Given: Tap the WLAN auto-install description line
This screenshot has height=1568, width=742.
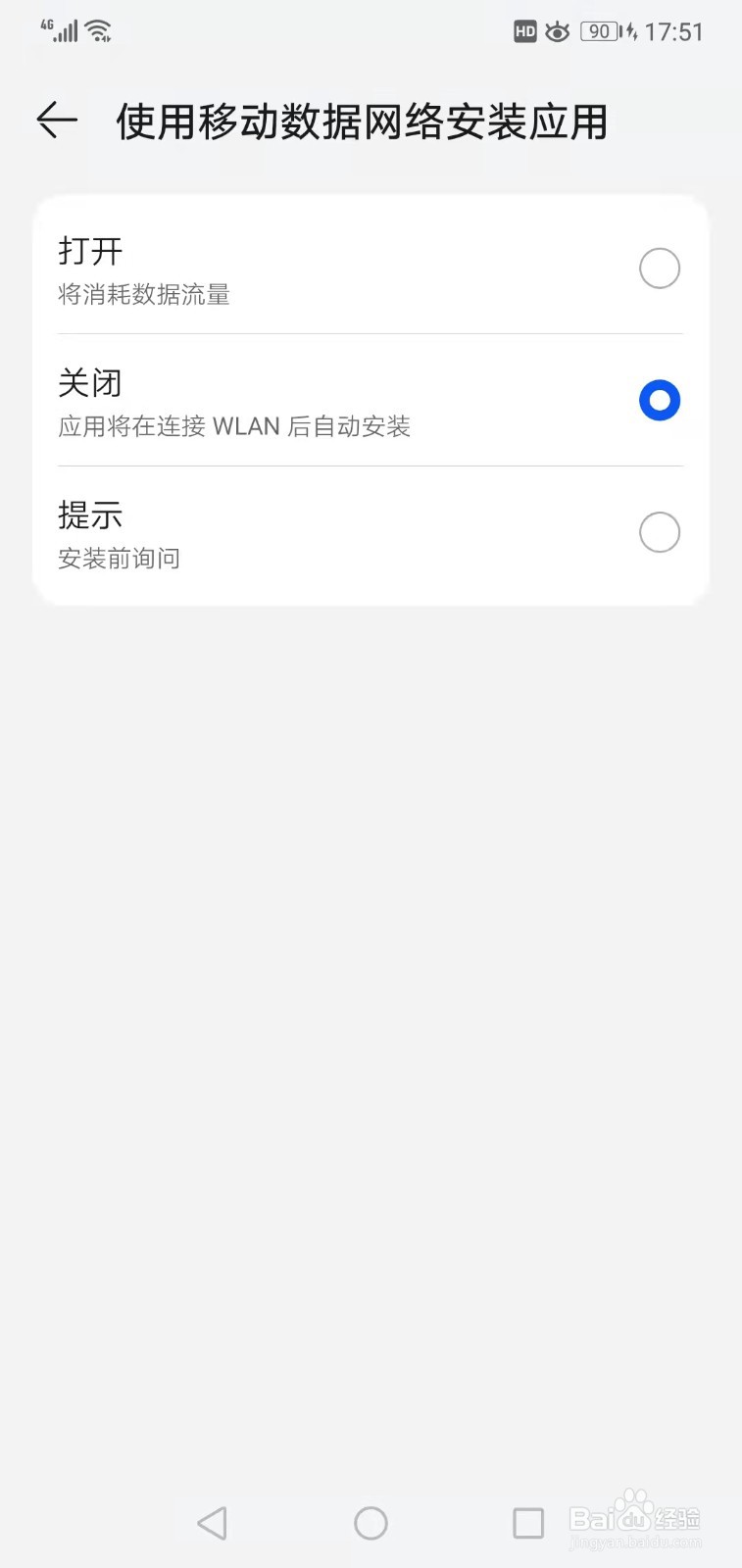Looking at the screenshot, I should click(x=234, y=425).
